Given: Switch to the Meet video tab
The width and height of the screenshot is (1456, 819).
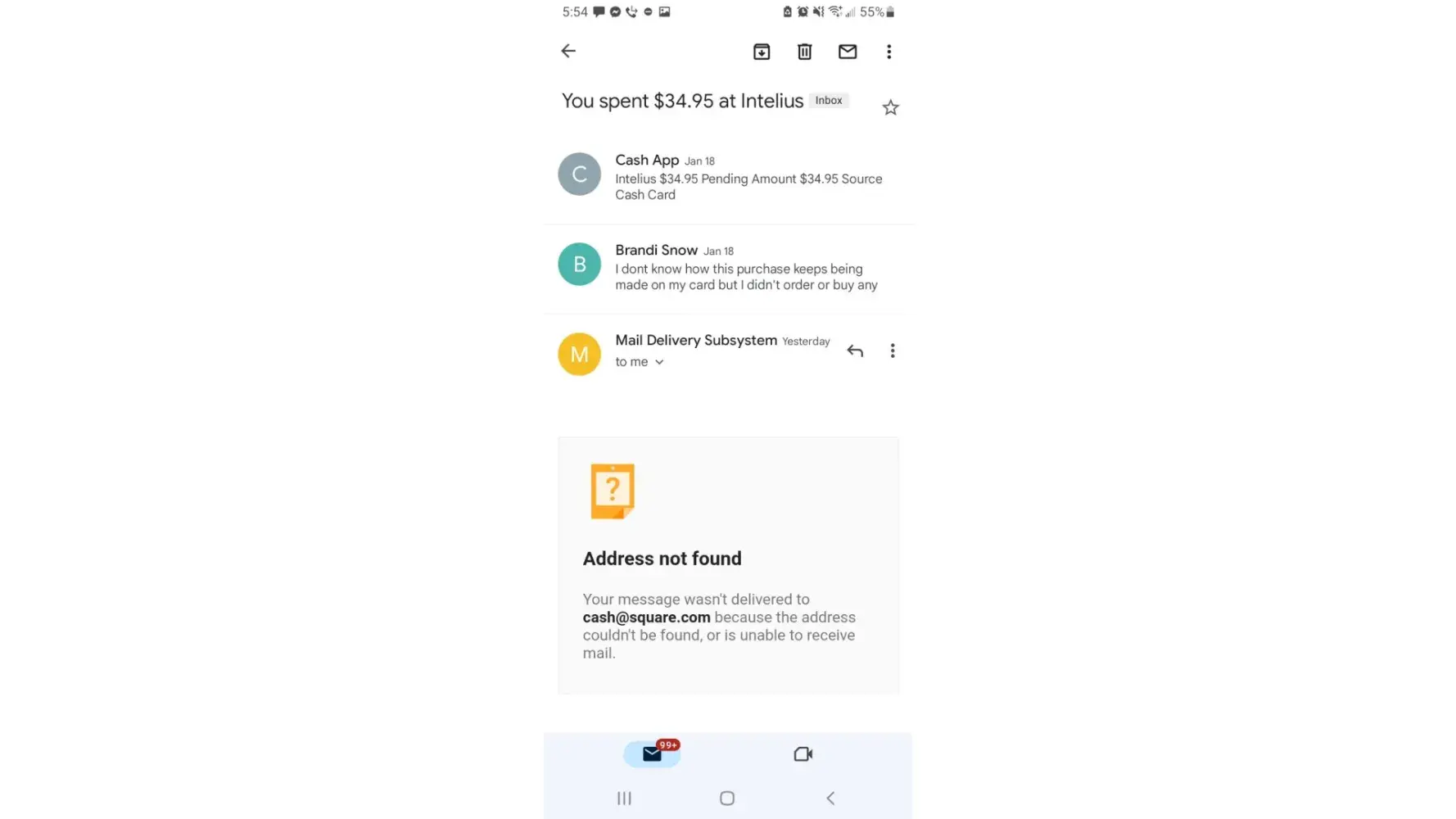Looking at the screenshot, I should click(x=803, y=753).
